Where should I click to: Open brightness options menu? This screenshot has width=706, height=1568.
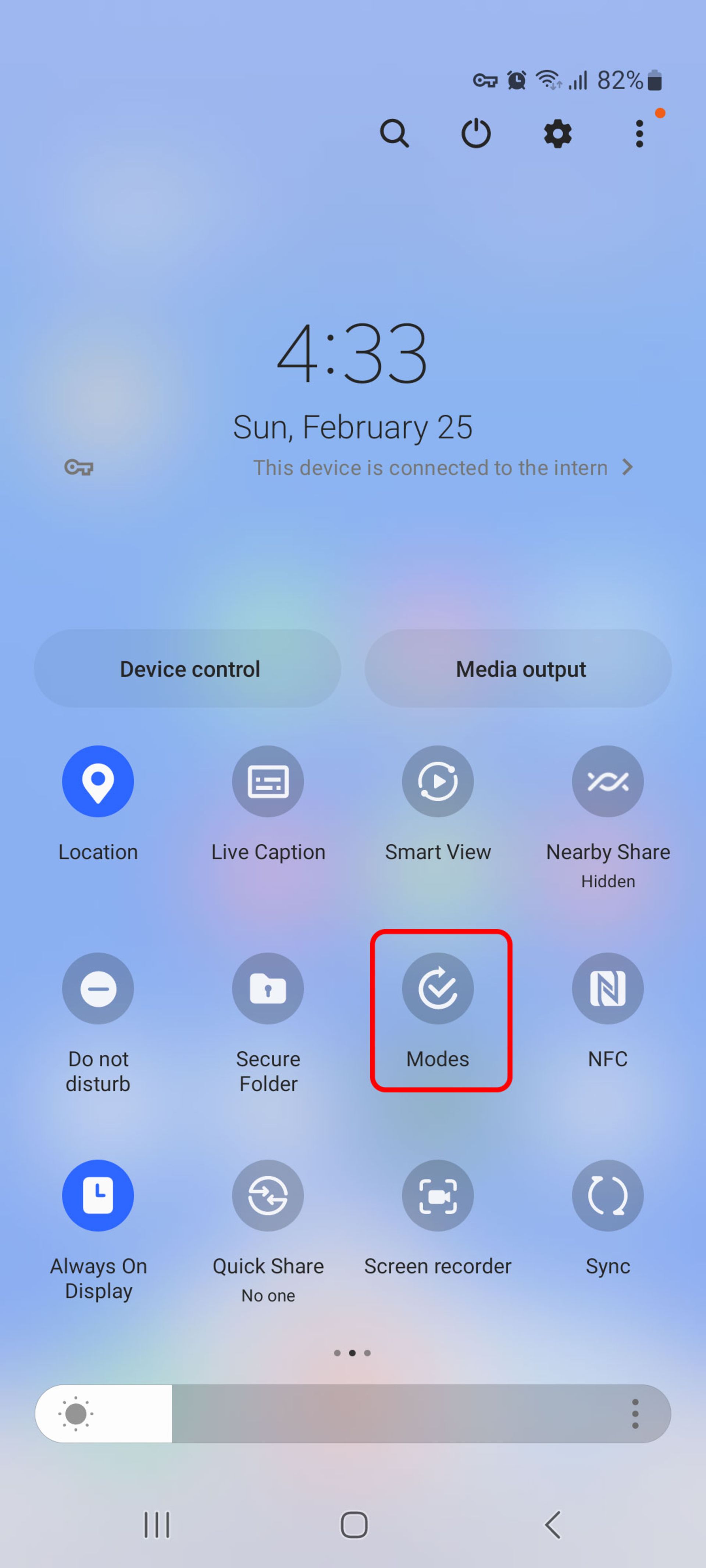(x=635, y=1413)
